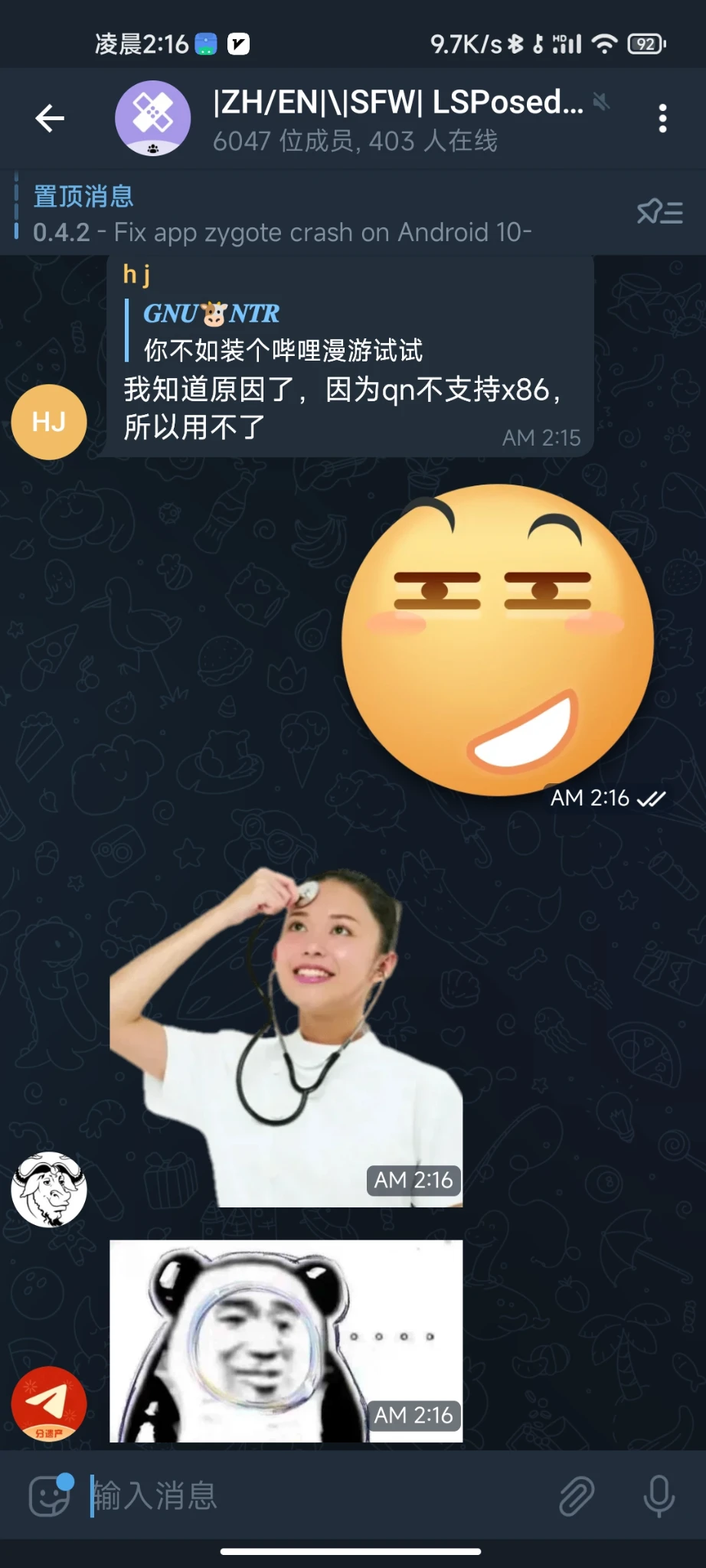Open the red paper-plane avatar profile

pos(49,1403)
